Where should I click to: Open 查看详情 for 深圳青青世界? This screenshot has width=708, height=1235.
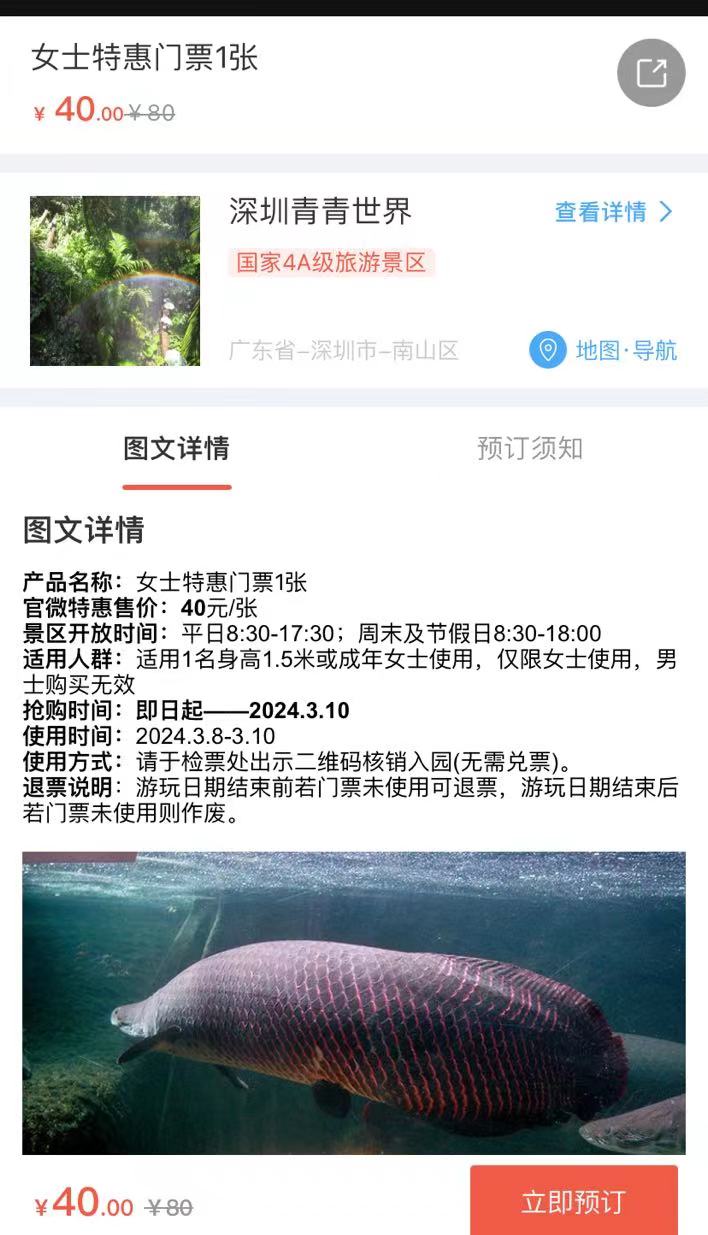614,212
